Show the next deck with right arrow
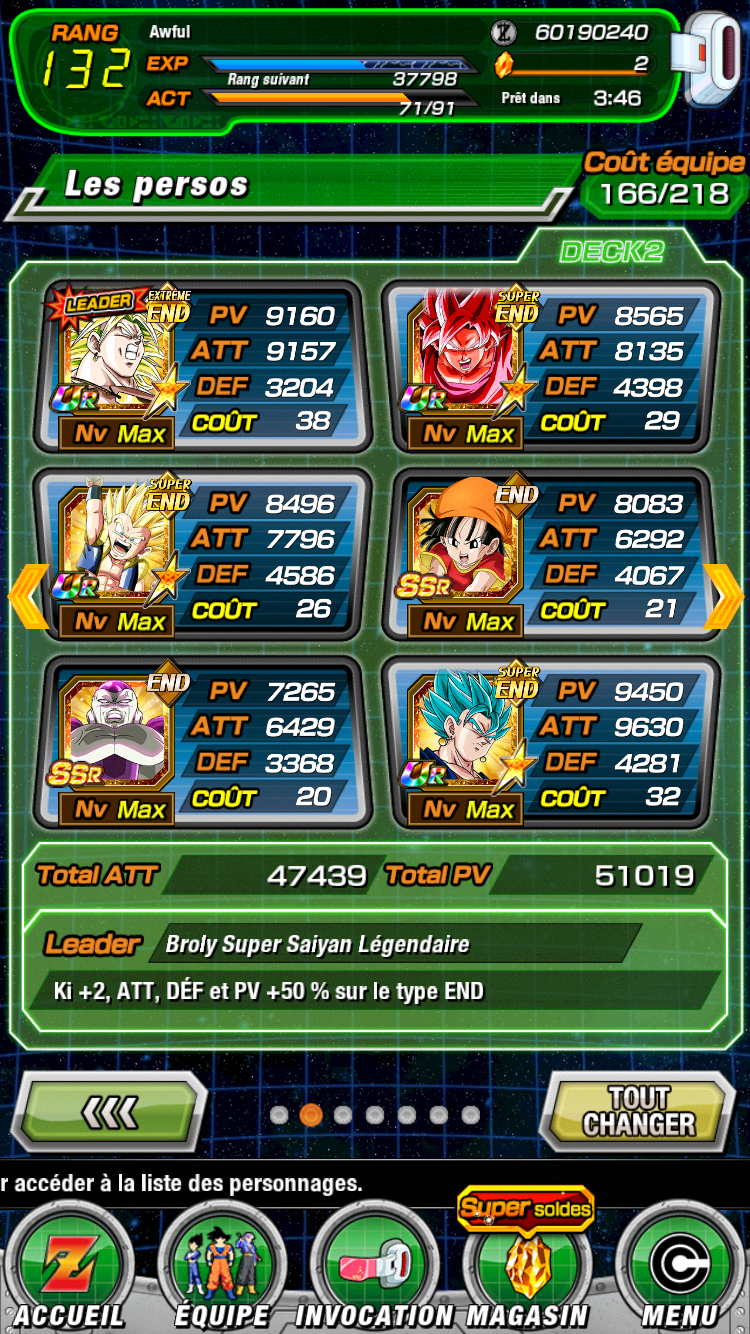The width and height of the screenshot is (750, 1334). (723, 597)
